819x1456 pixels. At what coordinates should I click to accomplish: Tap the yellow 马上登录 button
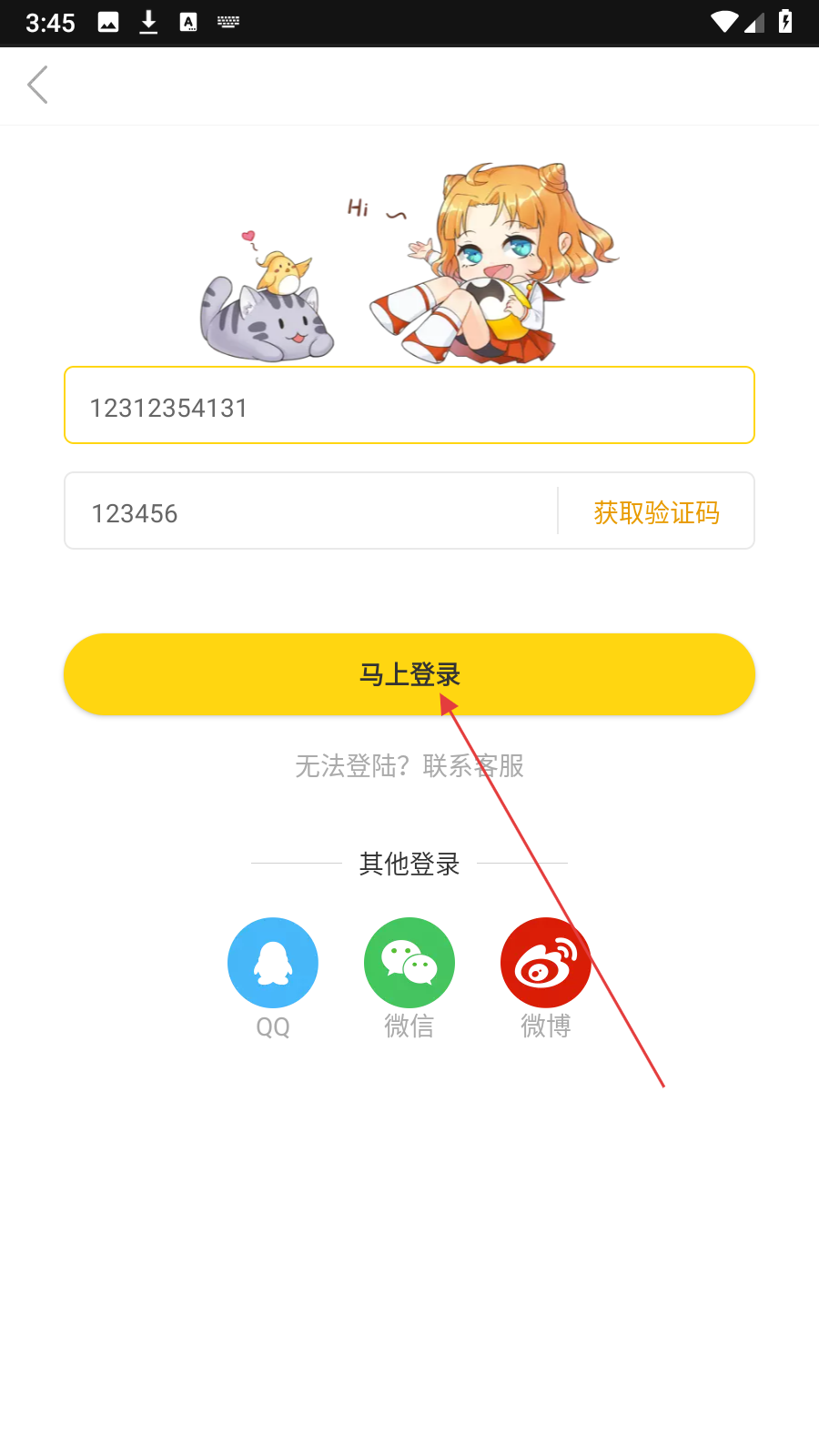(409, 674)
